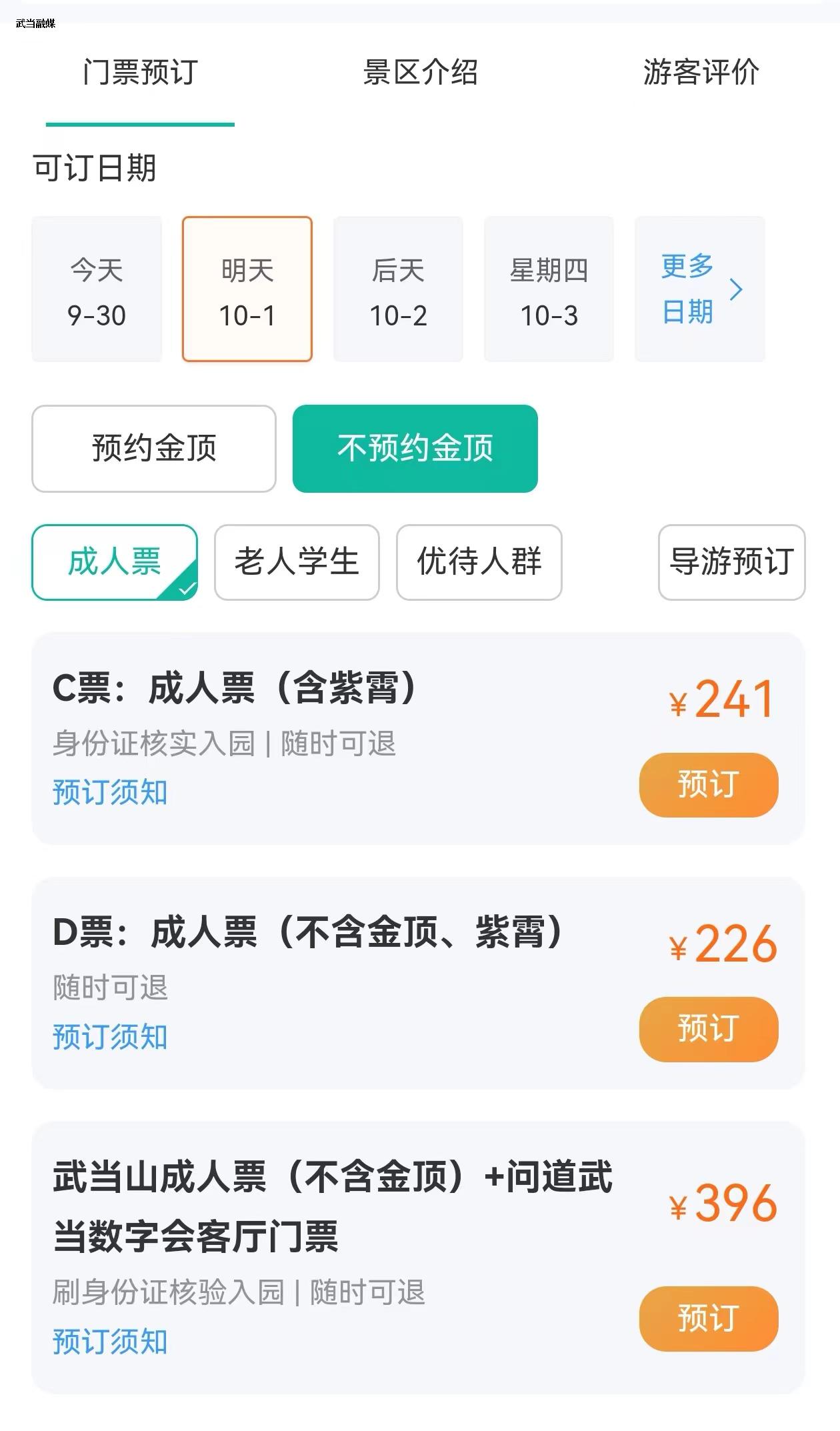The width and height of the screenshot is (840, 1431).
Task: Select the 预约金顶 option
Action: coord(154,449)
